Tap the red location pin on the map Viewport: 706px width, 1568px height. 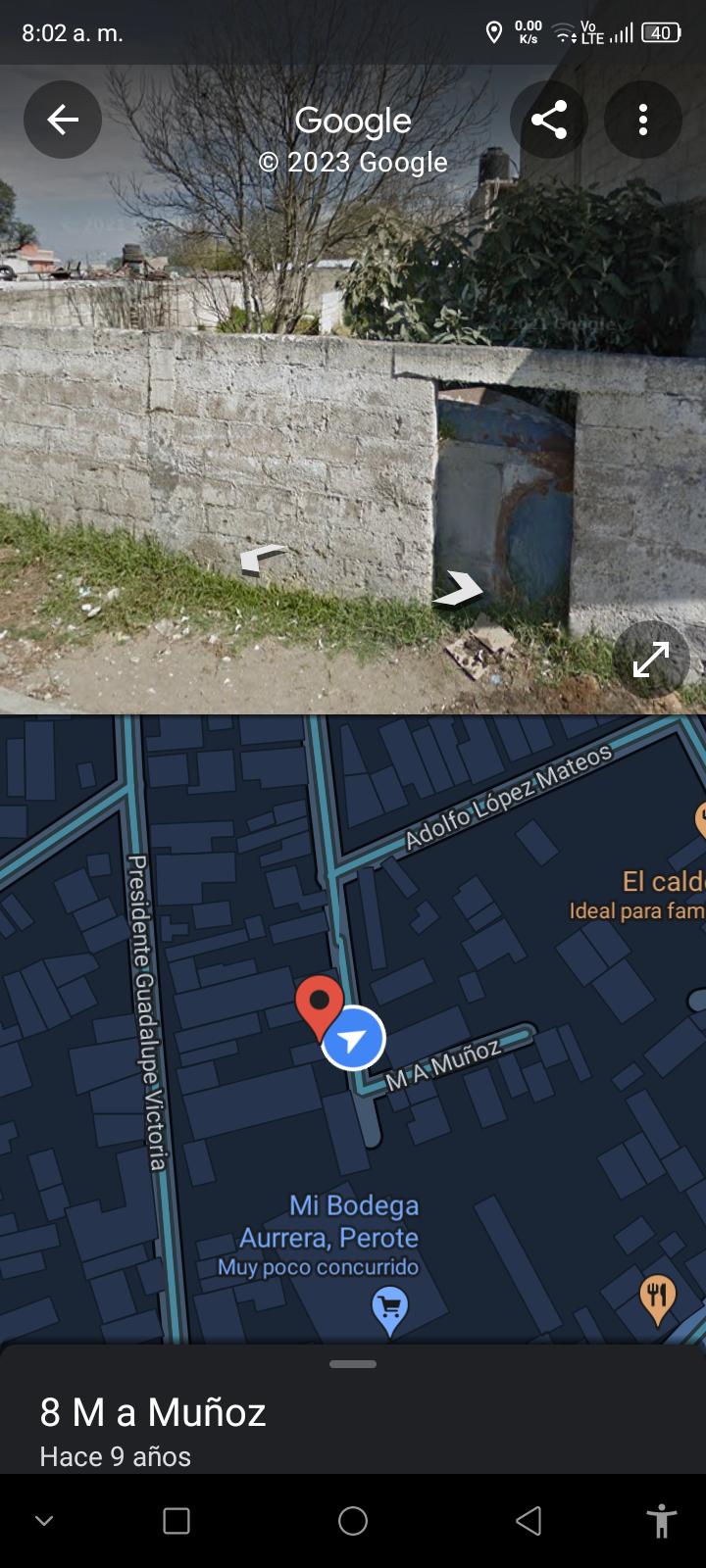point(319,1003)
